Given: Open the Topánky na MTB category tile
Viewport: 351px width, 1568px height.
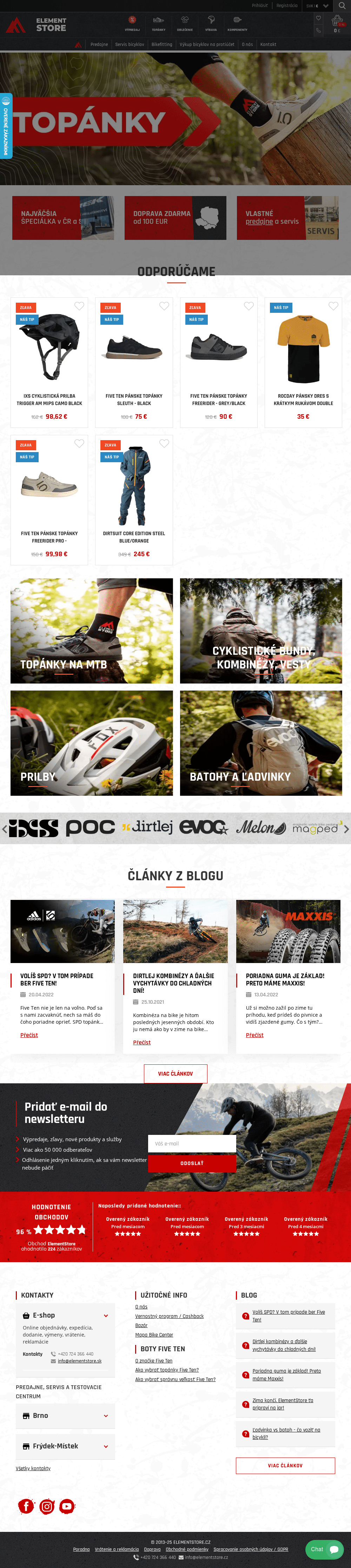Looking at the screenshot, I should [91, 631].
